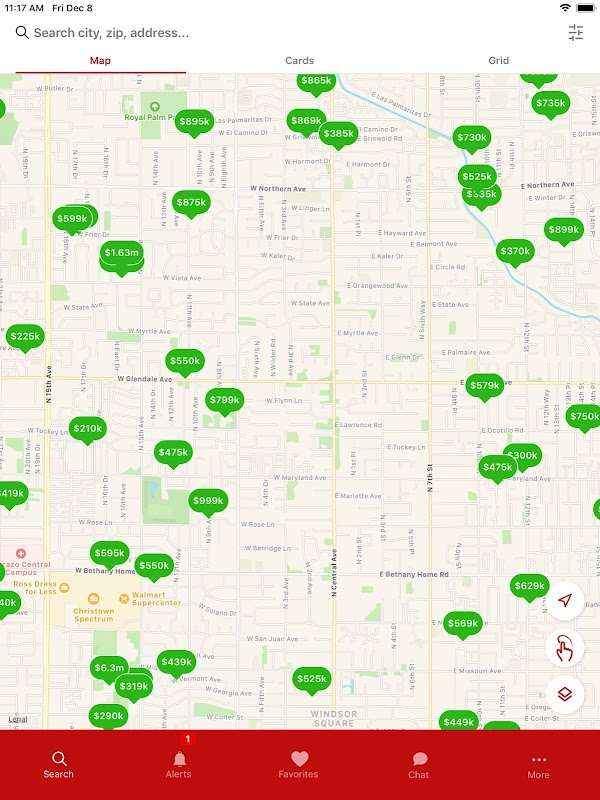This screenshot has width=600, height=800.
Task: Center map on my current location
Action: point(565,601)
